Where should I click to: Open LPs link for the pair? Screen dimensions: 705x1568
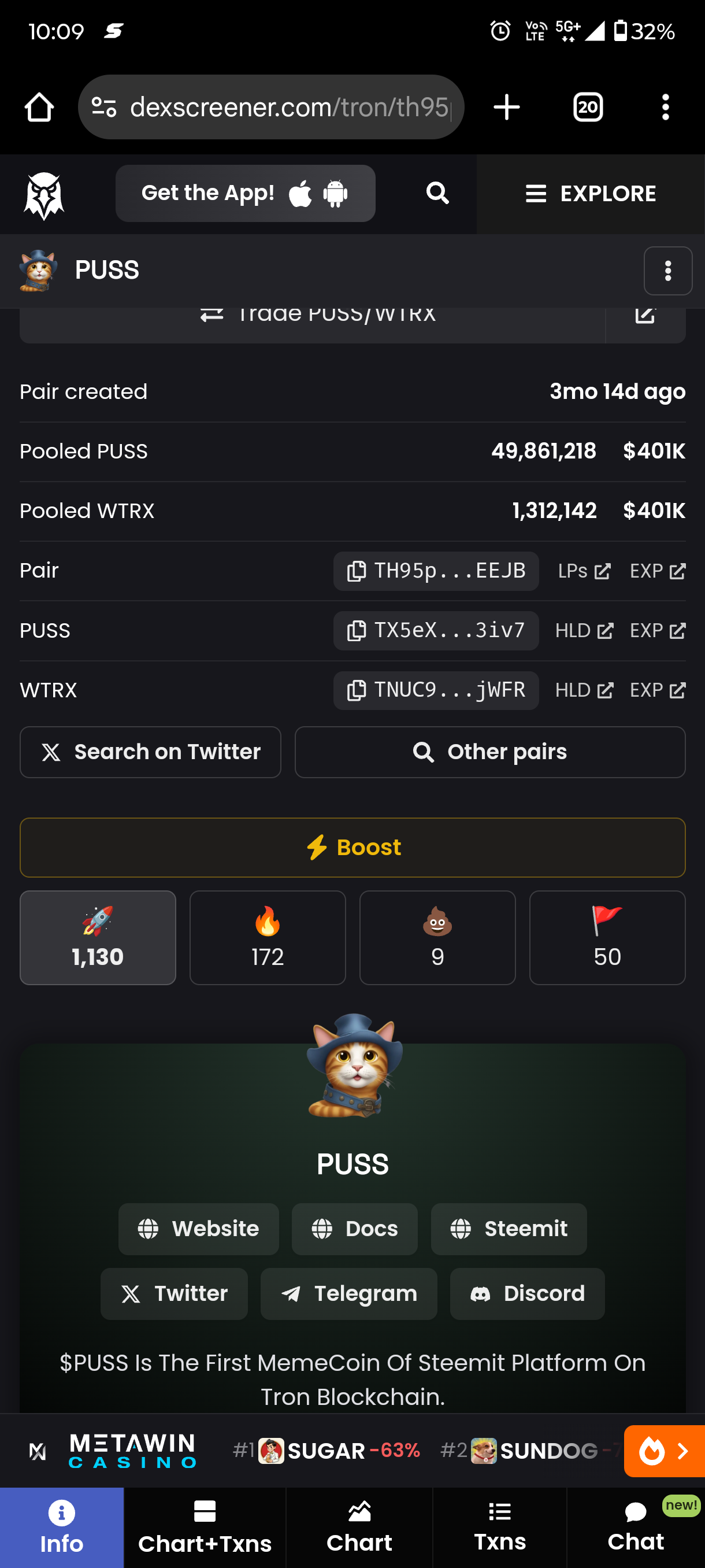[x=583, y=571]
